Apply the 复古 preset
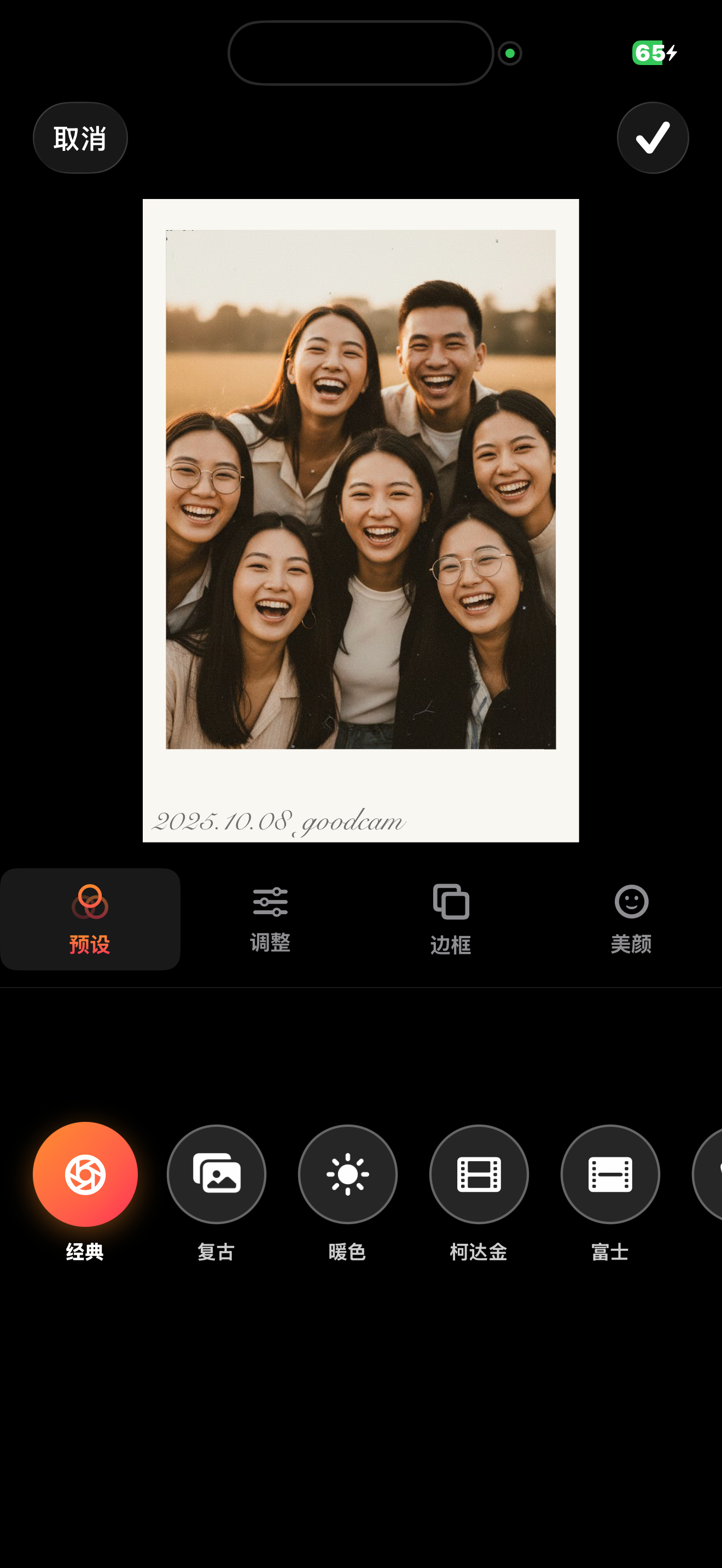 (216, 1174)
